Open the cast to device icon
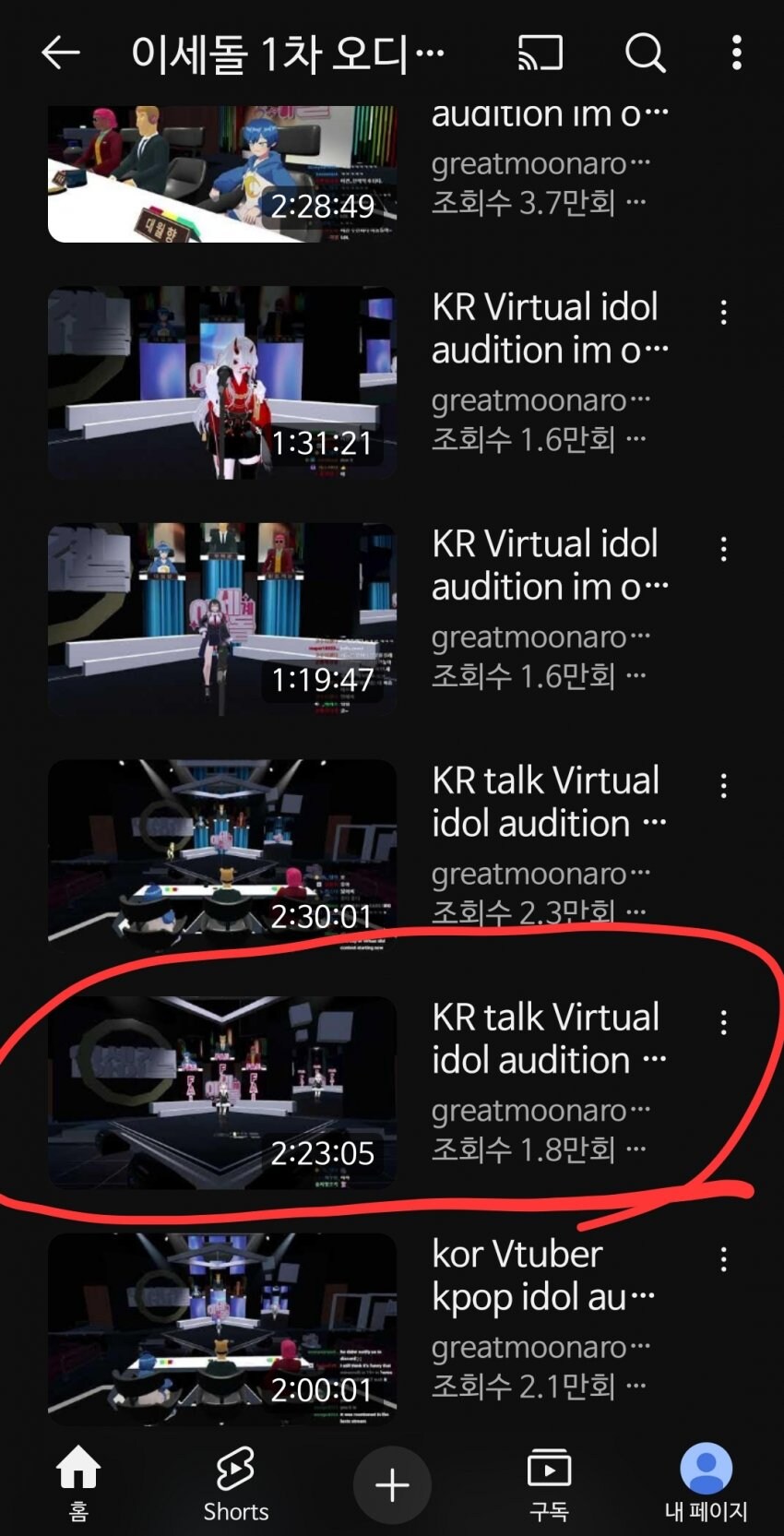 540,53
